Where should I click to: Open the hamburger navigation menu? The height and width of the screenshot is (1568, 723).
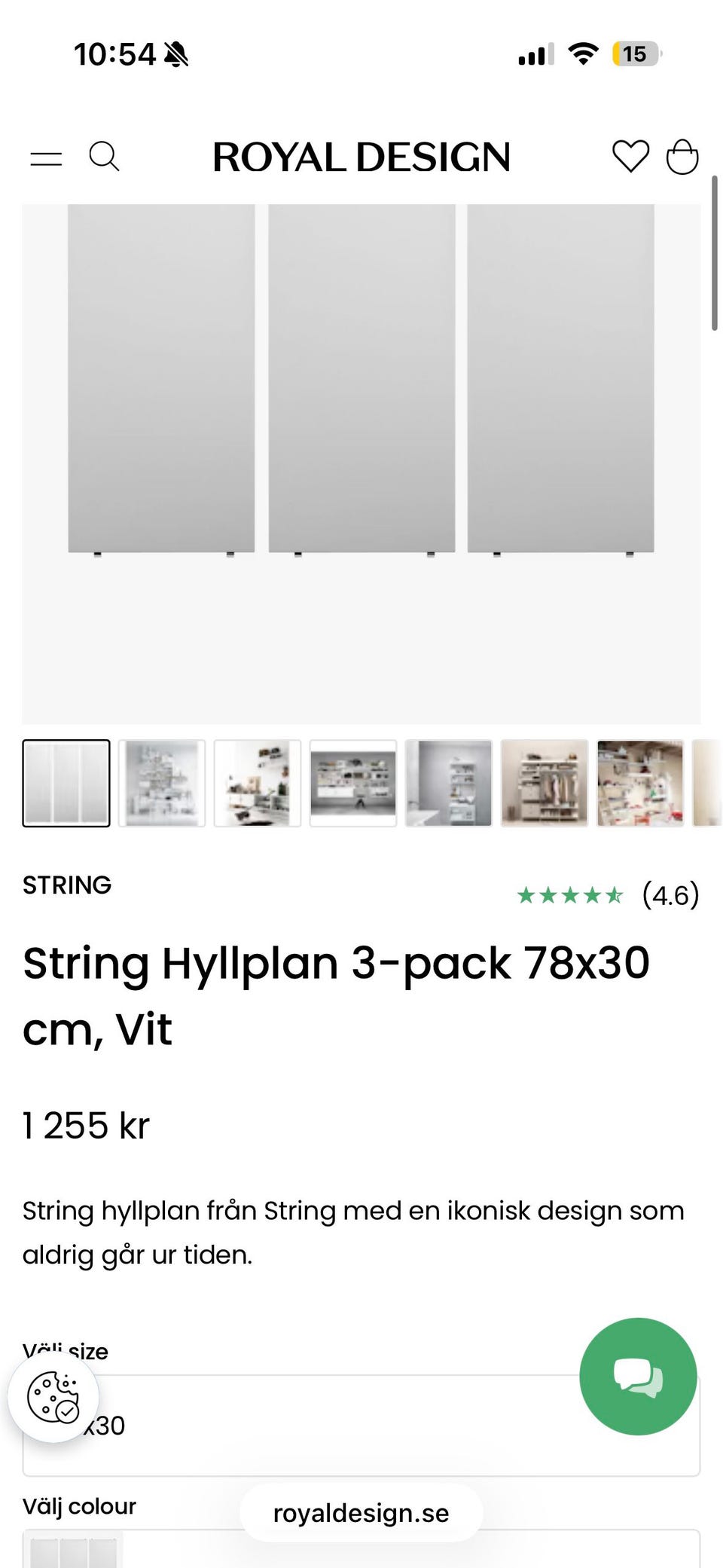tap(47, 157)
